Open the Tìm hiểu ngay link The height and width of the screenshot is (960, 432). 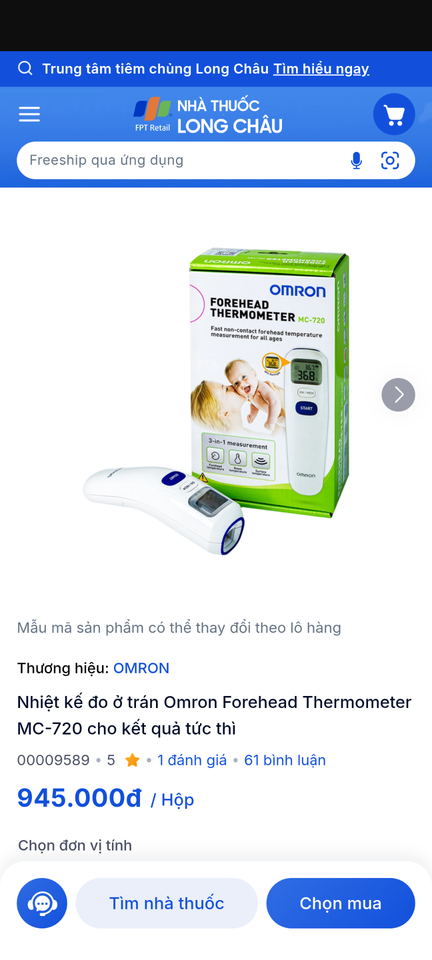(x=321, y=69)
